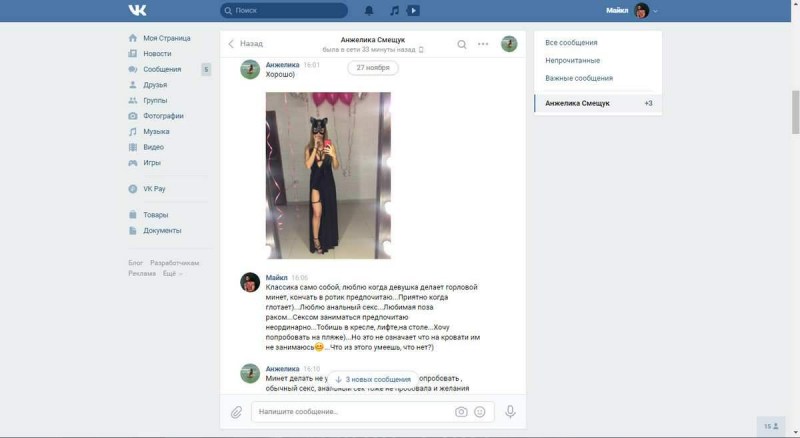Switch to Все сообщения filter
800x438 pixels.
pos(571,43)
